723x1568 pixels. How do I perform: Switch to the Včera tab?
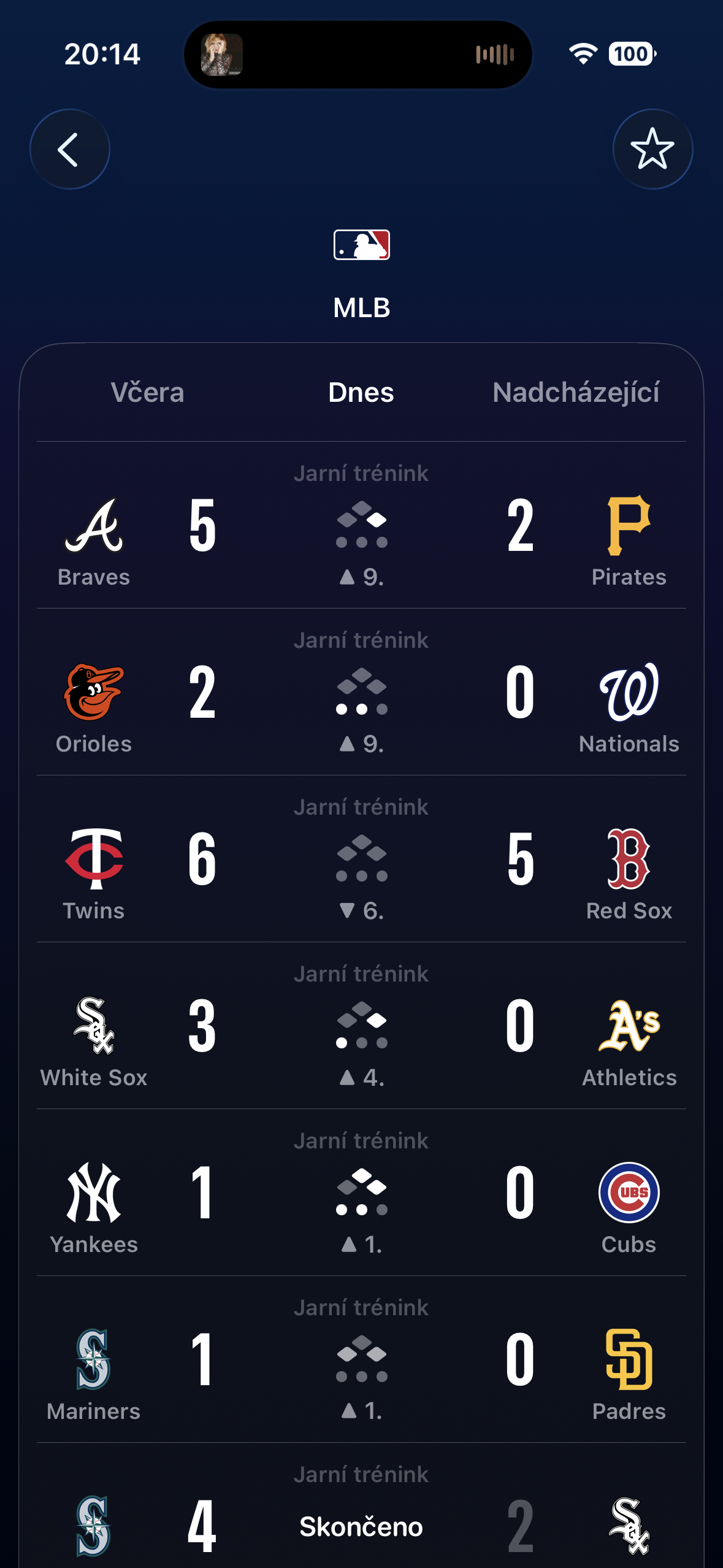point(147,393)
